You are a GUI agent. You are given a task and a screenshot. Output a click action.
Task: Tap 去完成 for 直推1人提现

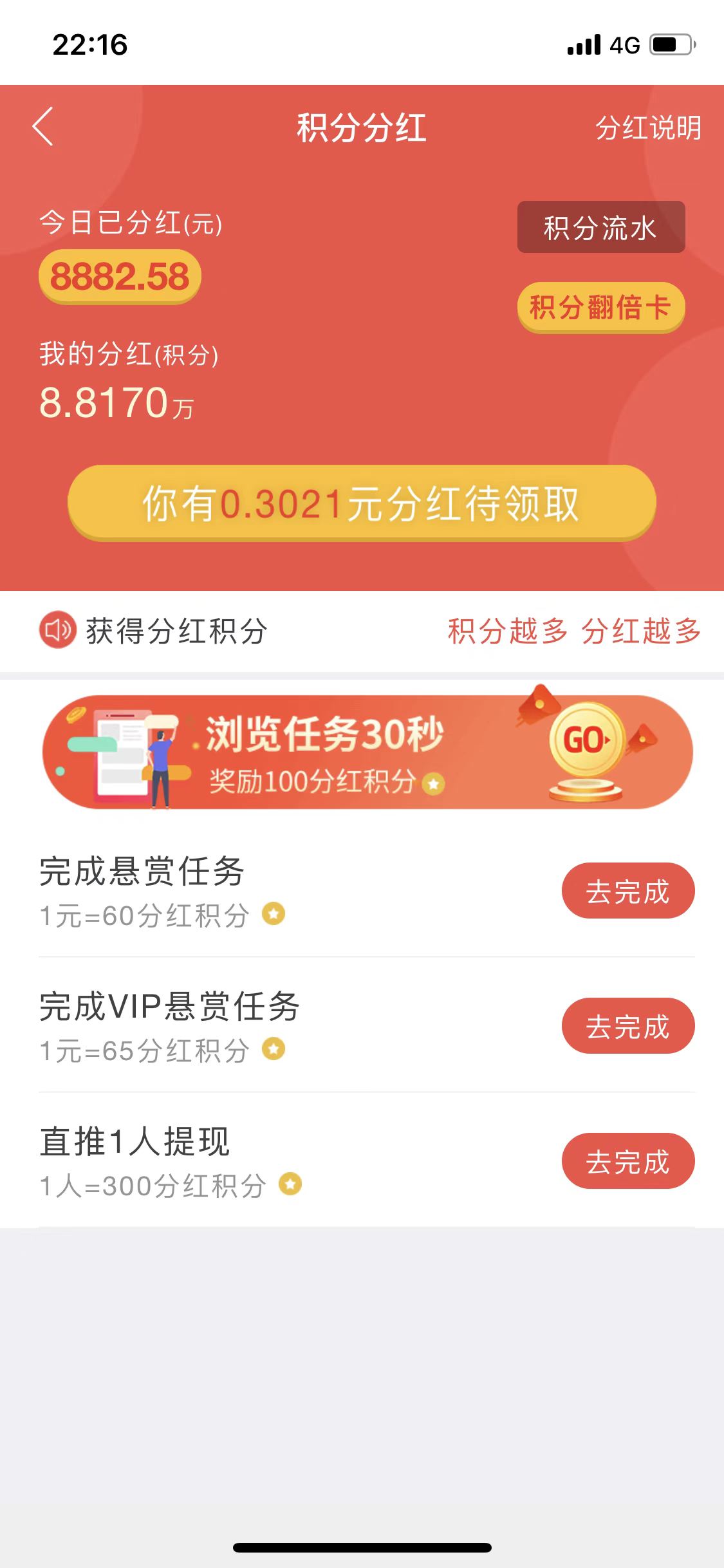[x=627, y=1161]
